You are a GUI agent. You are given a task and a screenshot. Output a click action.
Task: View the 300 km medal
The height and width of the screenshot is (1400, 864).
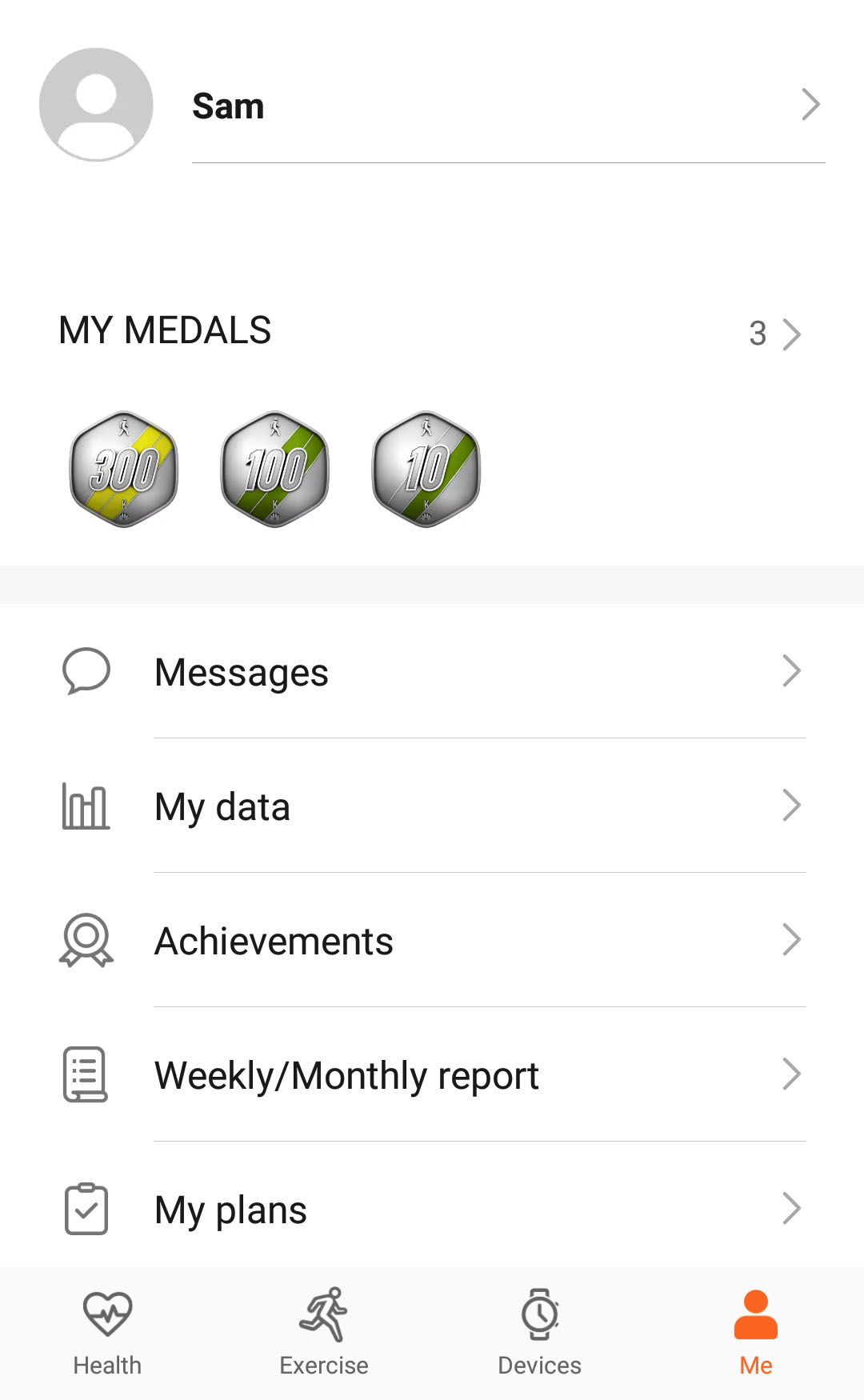click(x=124, y=469)
